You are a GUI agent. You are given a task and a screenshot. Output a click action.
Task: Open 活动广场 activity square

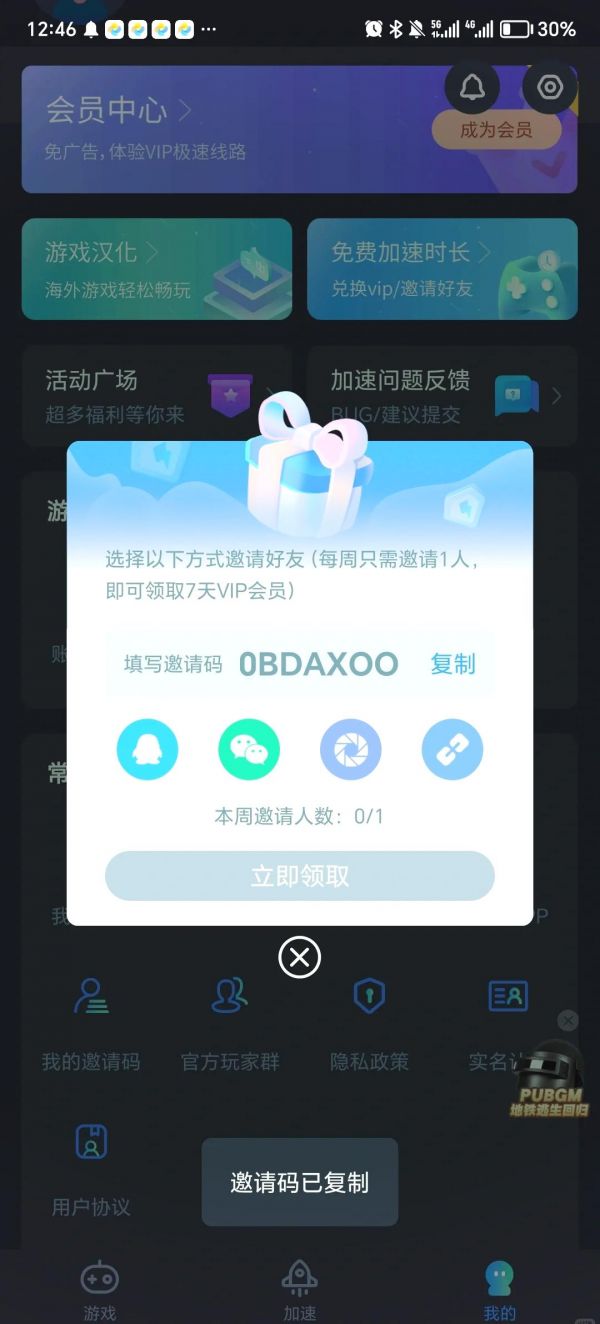(x=156, y=395)
